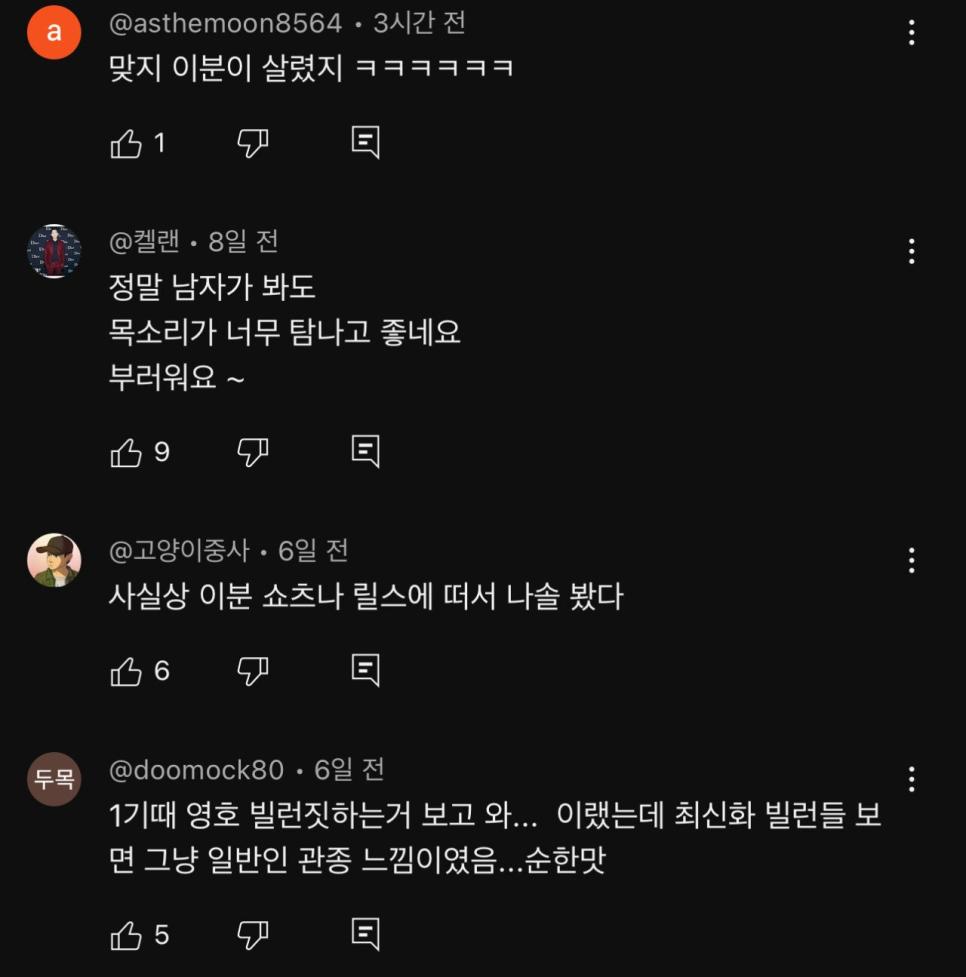
Task: Open @asthemoon8564's profile avatar
Action: pyautogui.click(x=54, y=33)
